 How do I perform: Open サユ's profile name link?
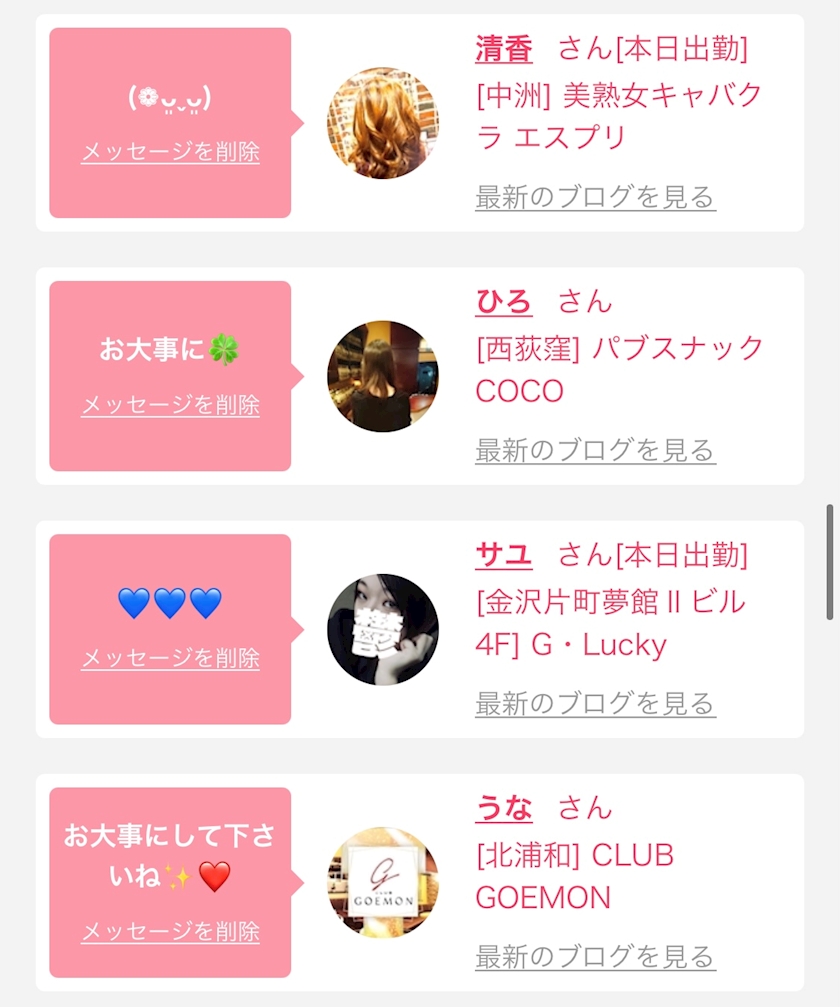pos(503,554)
